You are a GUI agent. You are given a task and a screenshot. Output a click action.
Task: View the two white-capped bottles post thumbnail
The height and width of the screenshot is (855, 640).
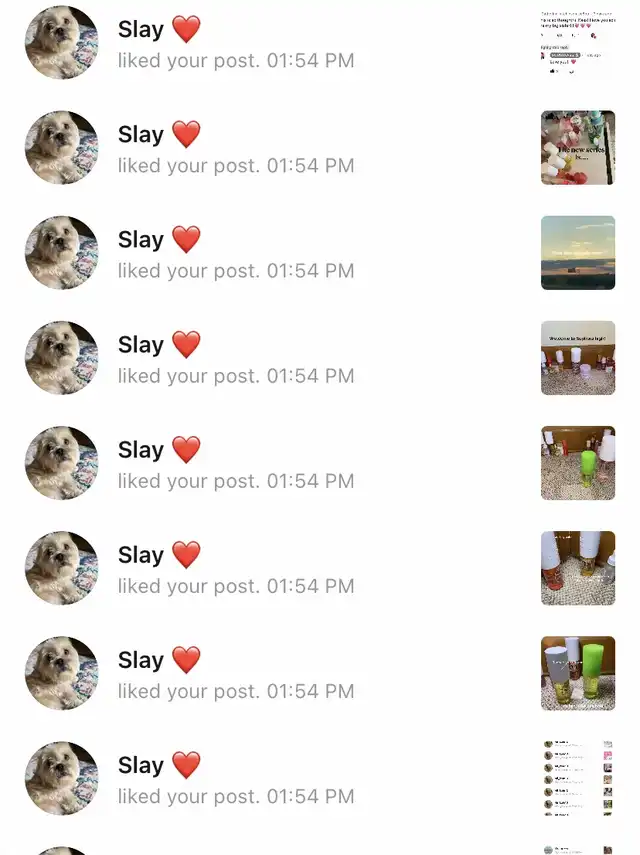577,568
